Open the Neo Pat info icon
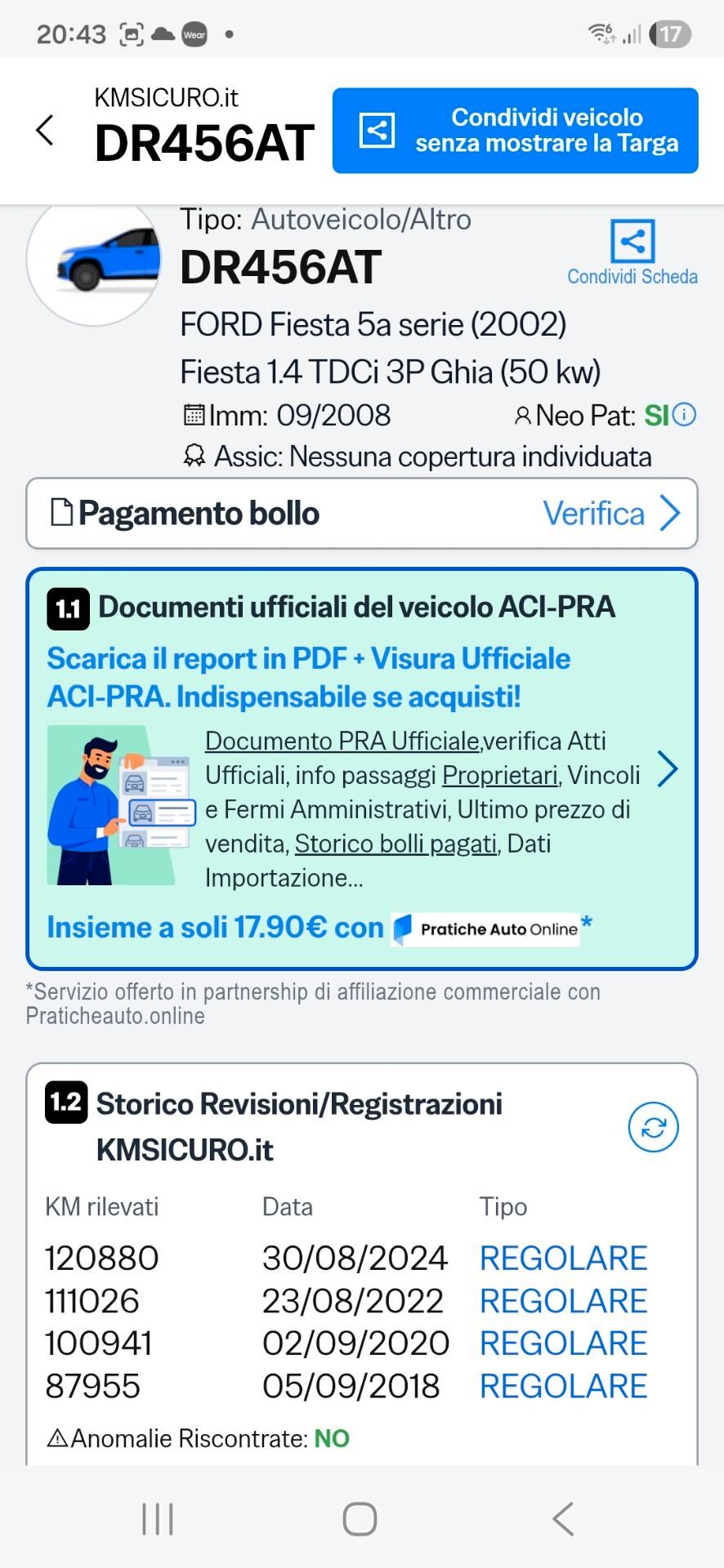Screen dimensions: 724x1568 pyautogui.click(x=685, y=415)
